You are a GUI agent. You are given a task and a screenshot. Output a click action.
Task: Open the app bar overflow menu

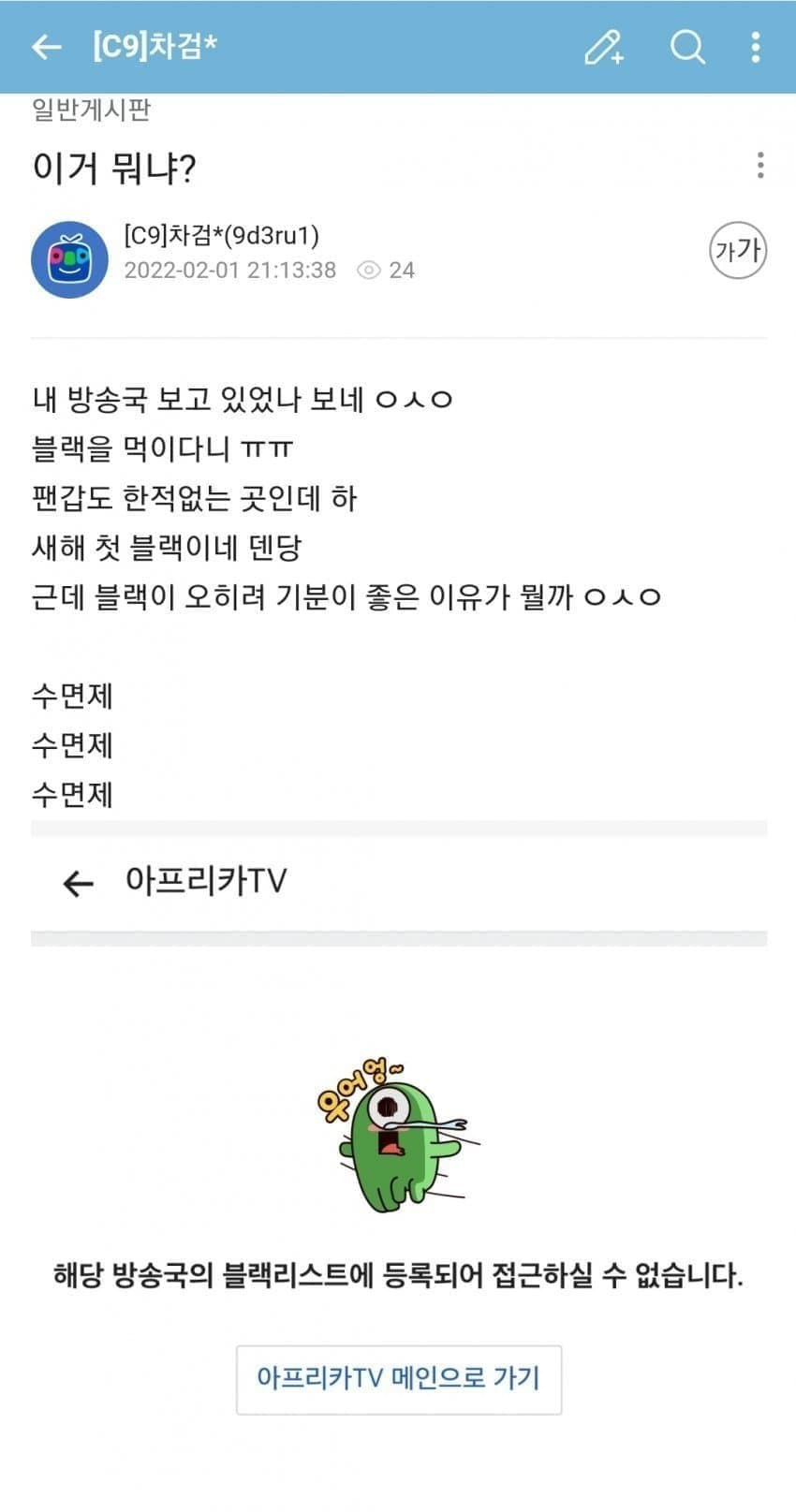coord(755,46)
